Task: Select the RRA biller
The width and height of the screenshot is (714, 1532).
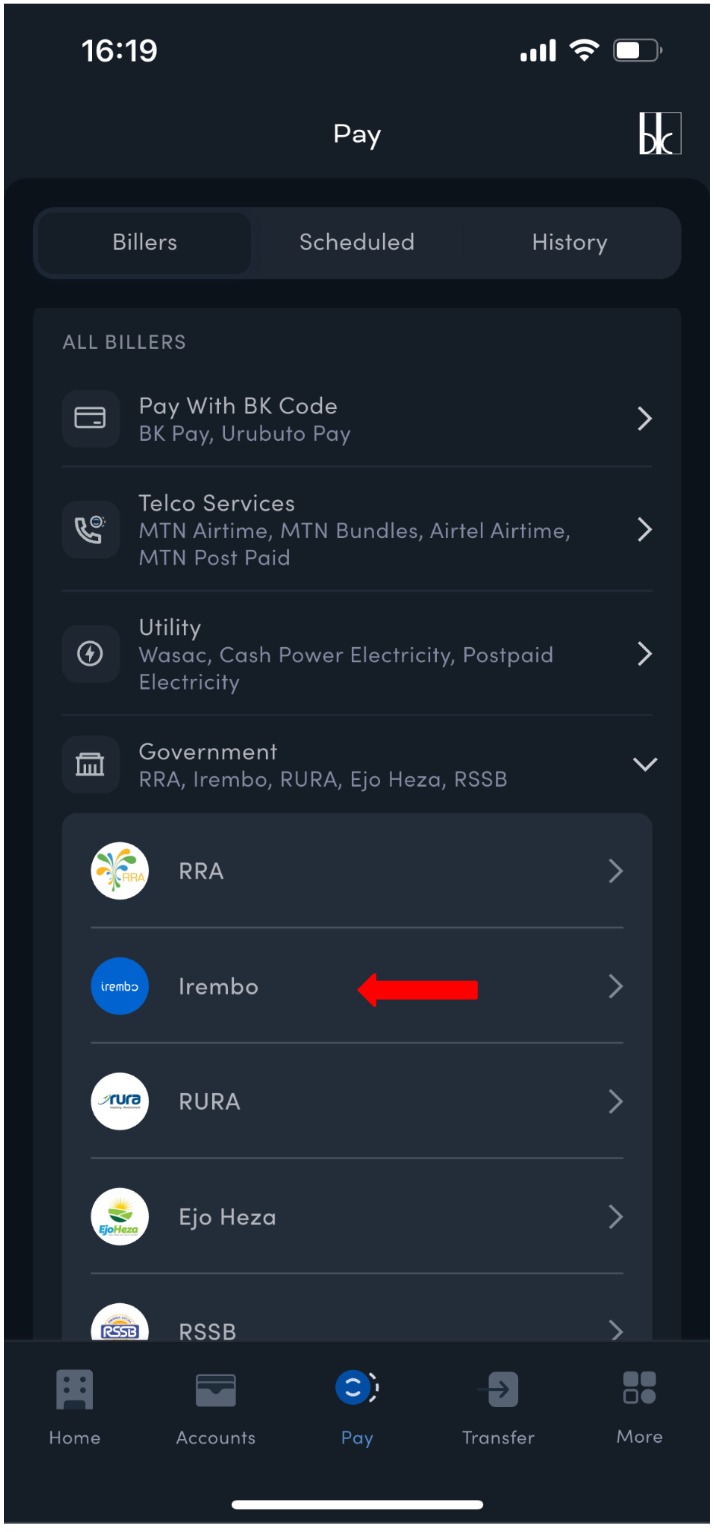Action: (356, 871)
